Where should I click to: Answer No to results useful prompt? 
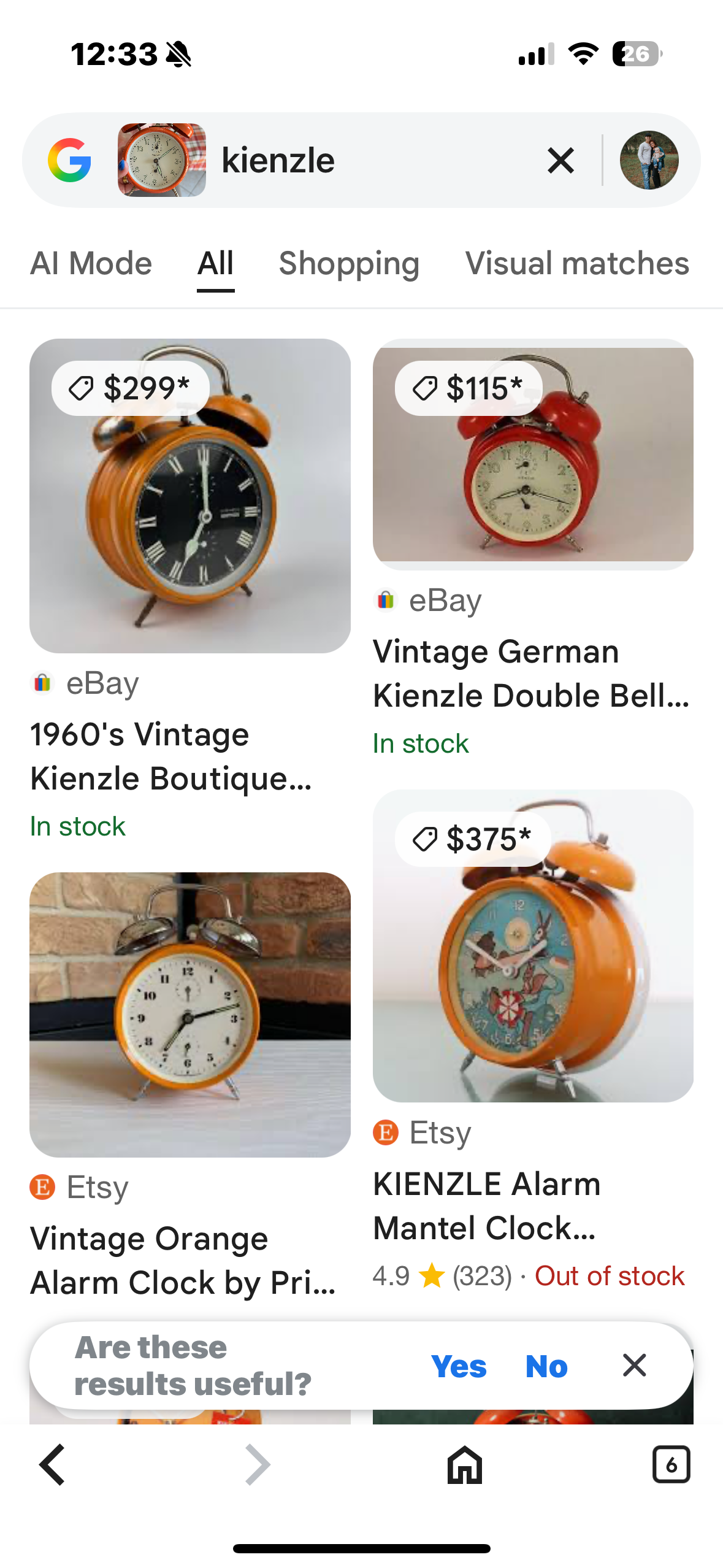click(546, 1366)
